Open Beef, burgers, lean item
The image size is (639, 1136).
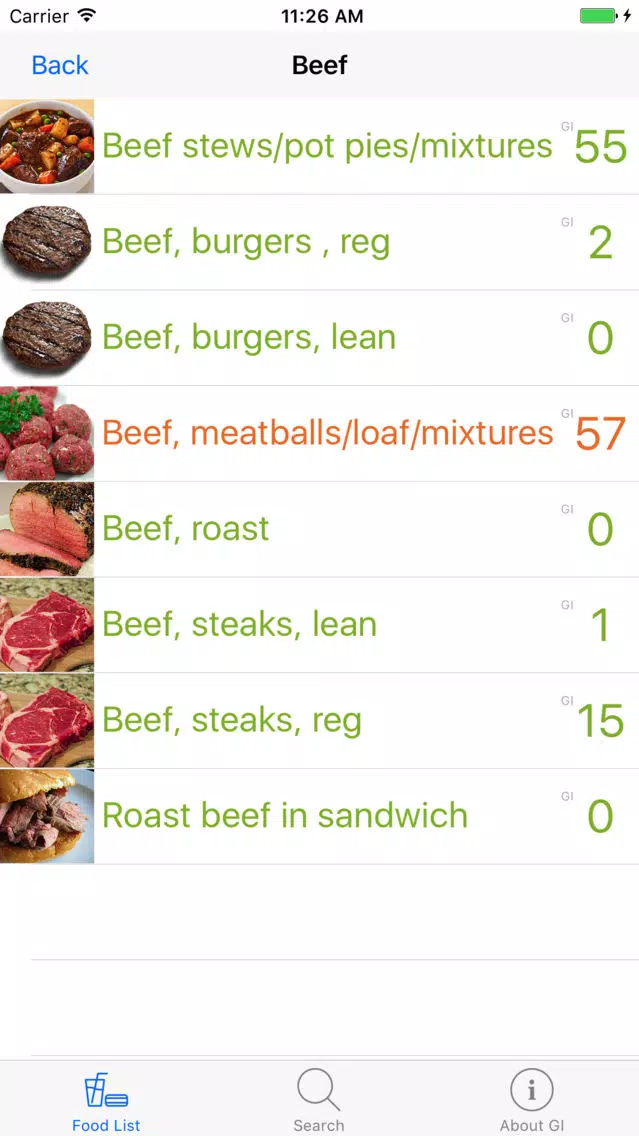tap(320, 338)
